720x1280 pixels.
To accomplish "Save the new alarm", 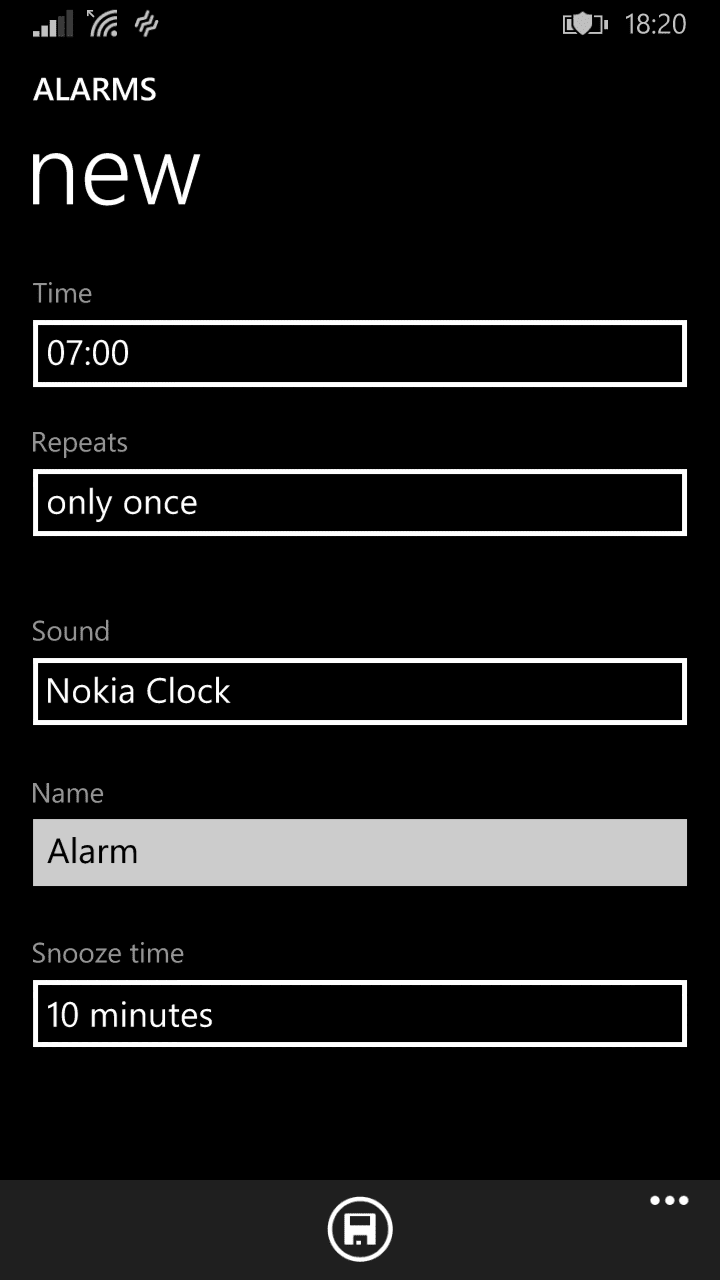I will pyautogui.click(x=360, y=1229).
